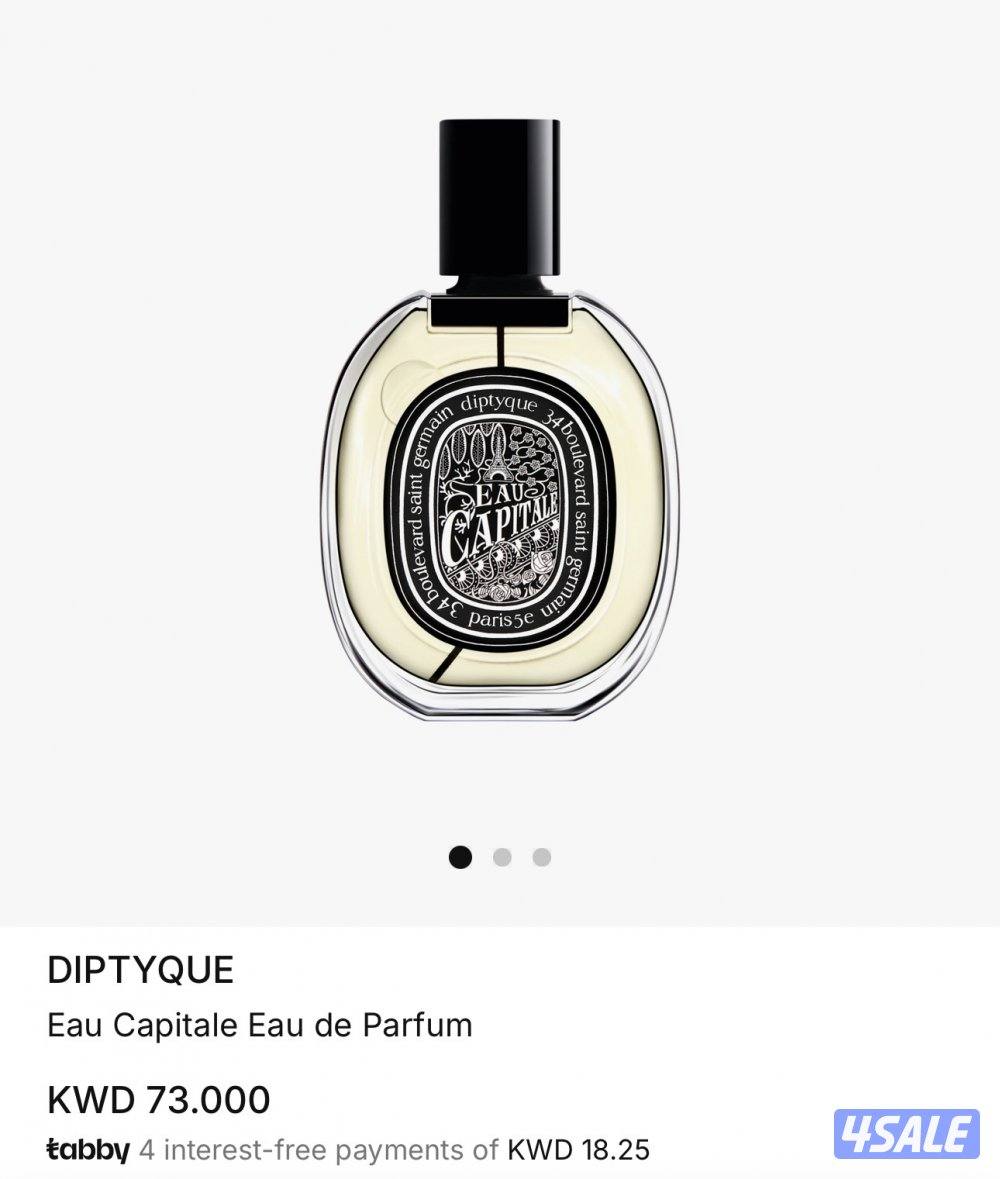1000x1179 pixels.
Task: Select the active black pagination indicator
Action: tap(460, 858)
